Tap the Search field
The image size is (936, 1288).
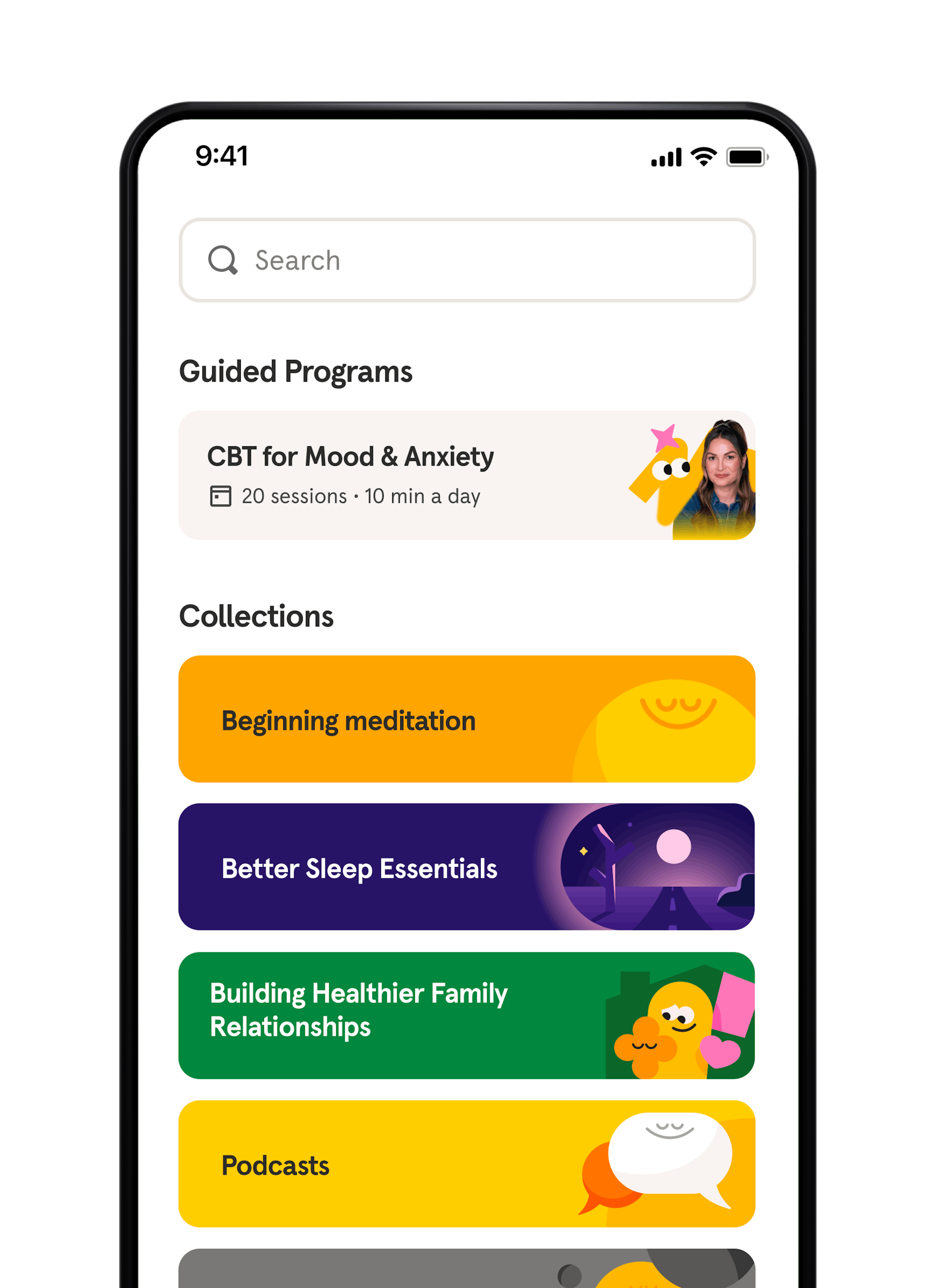coord(467,260)
